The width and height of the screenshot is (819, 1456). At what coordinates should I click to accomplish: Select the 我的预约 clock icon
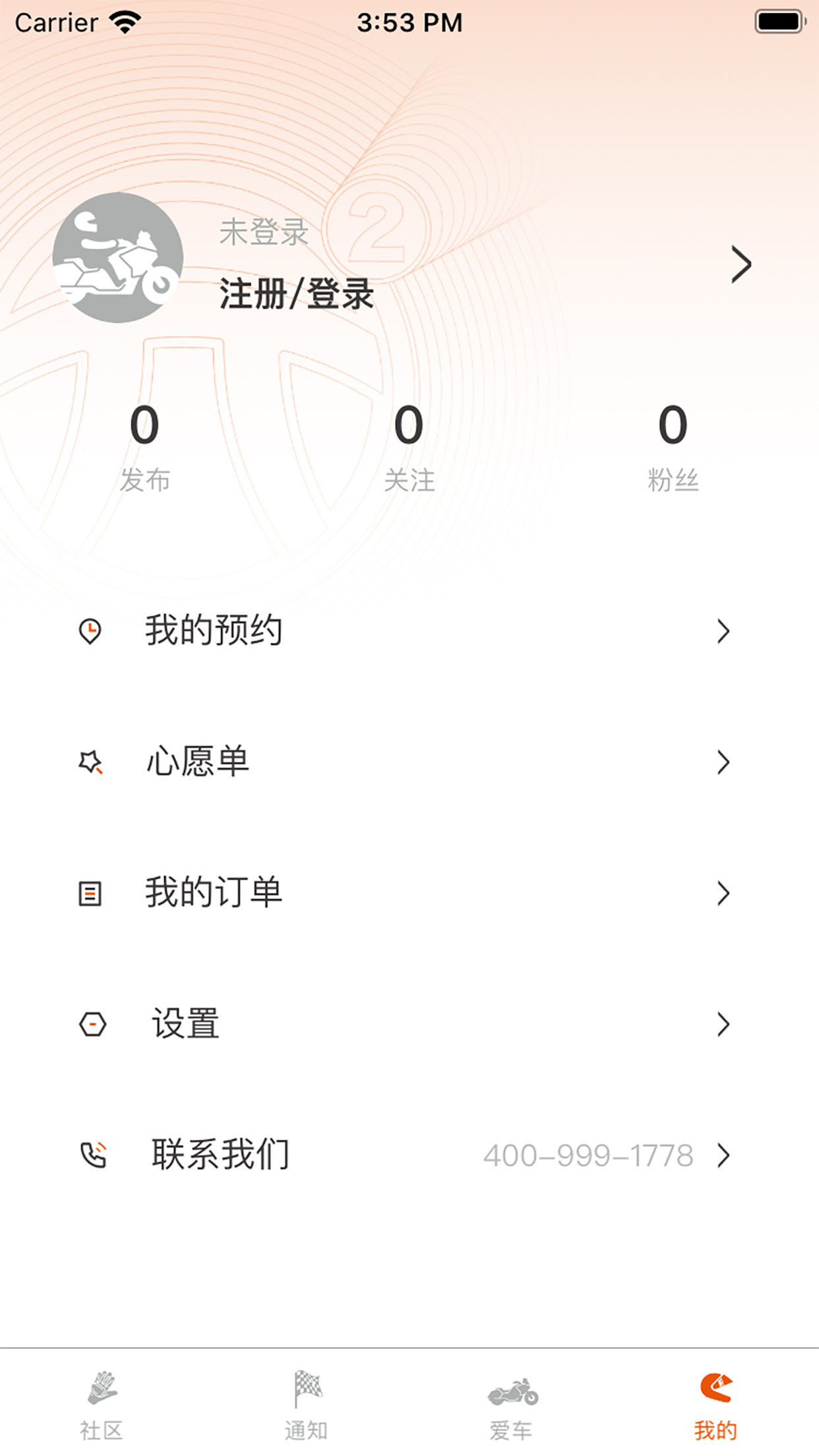(x=91, y=631)
